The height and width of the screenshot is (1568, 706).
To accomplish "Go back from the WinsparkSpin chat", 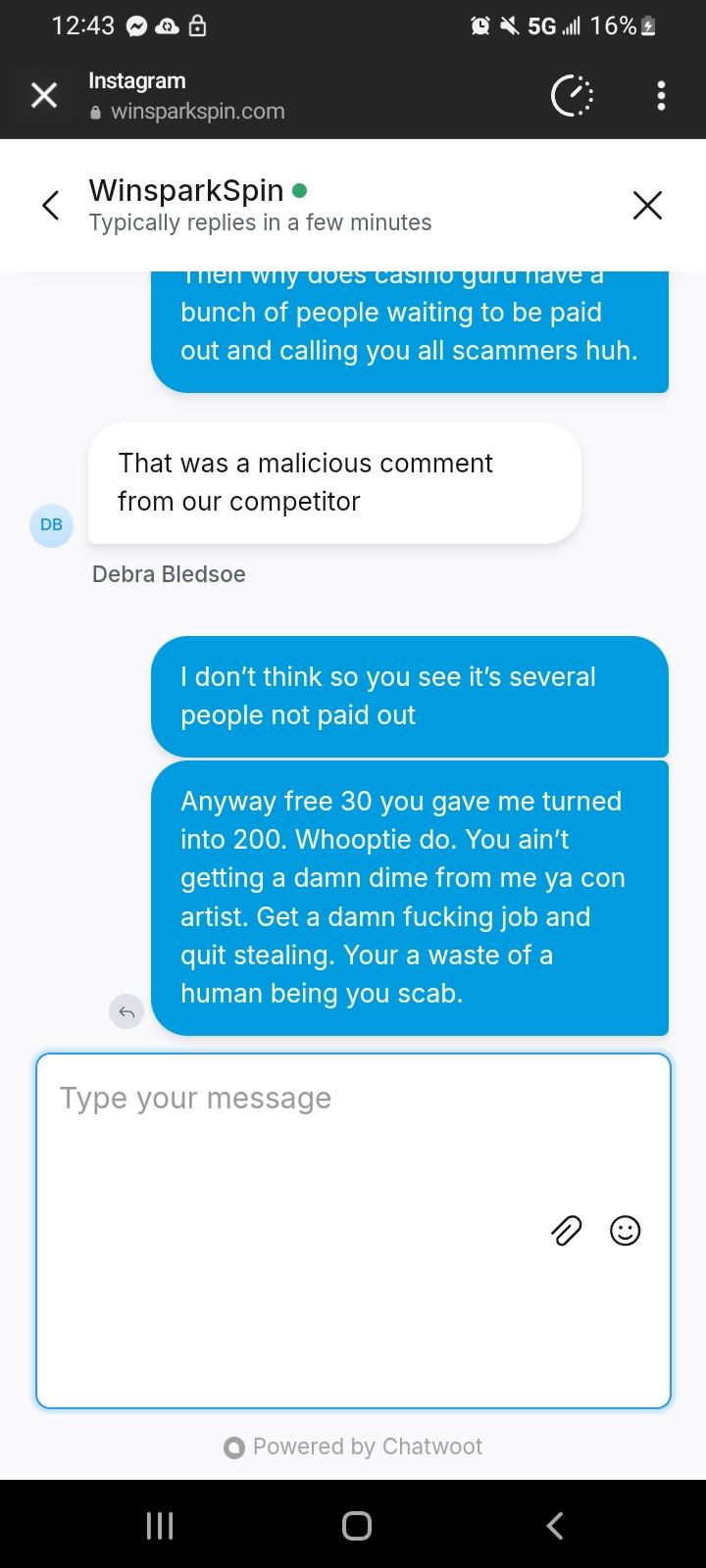I will pos(51,205).
